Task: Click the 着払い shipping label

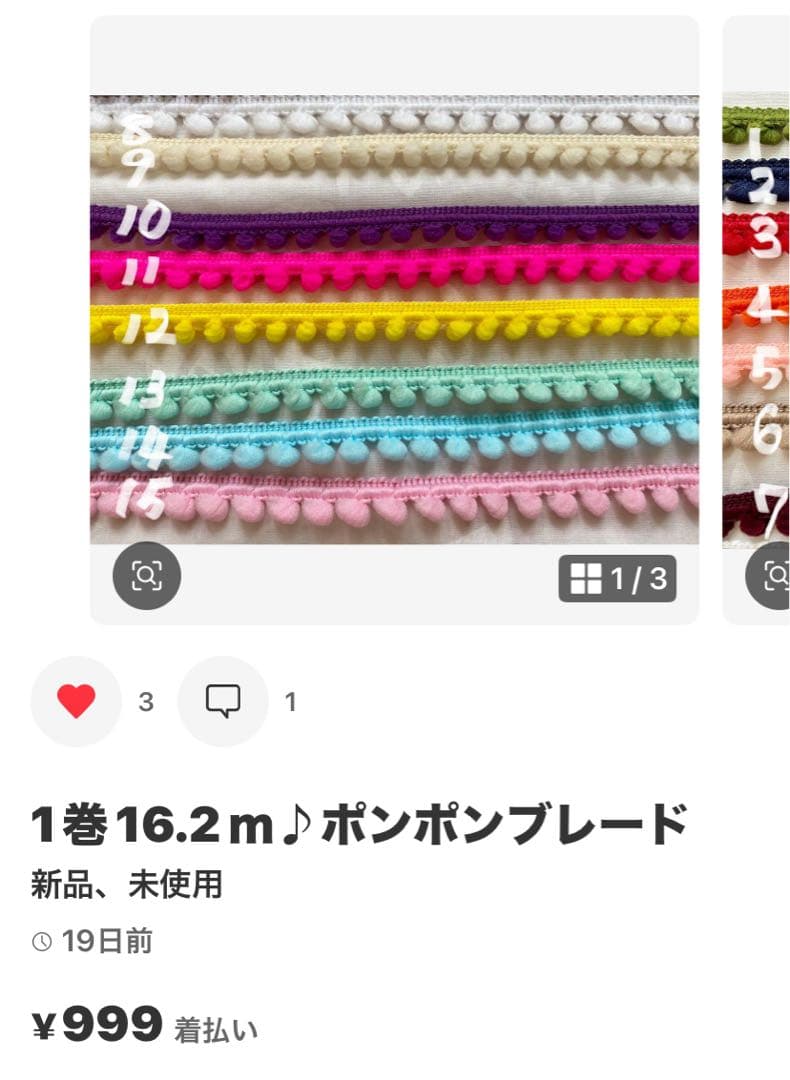Action: click(222, 1030)
